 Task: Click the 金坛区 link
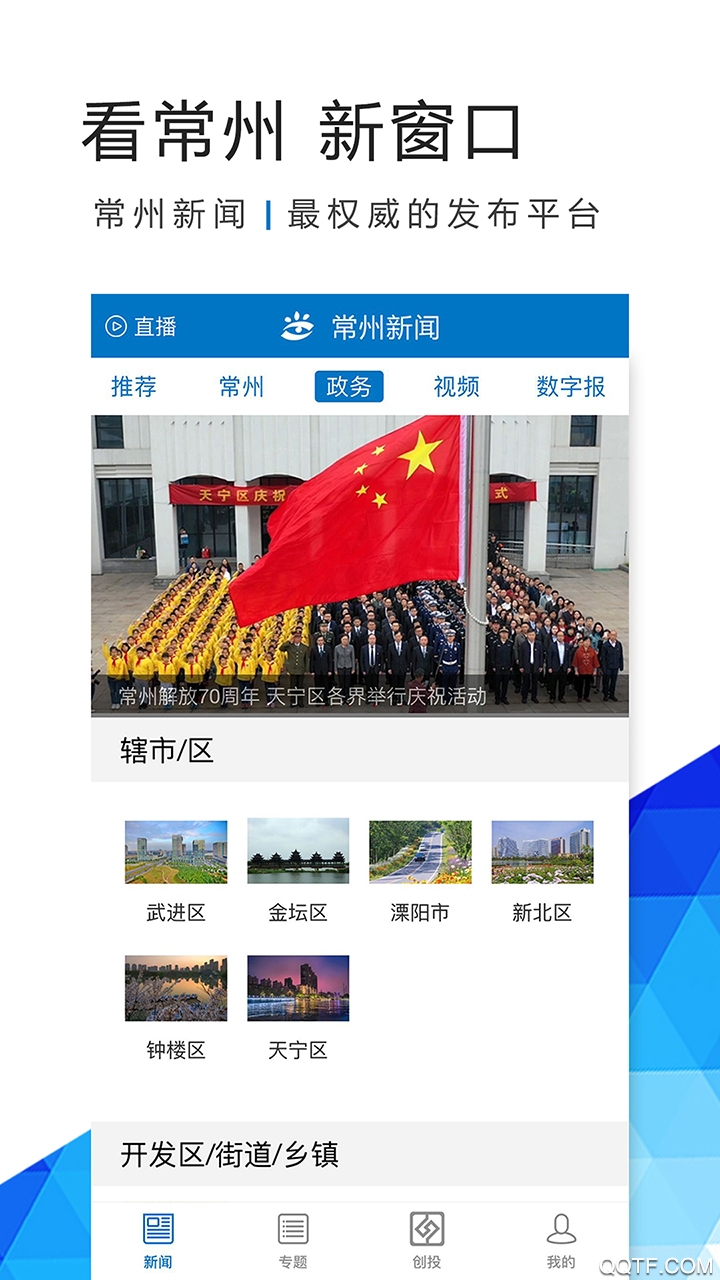point(298,912)
